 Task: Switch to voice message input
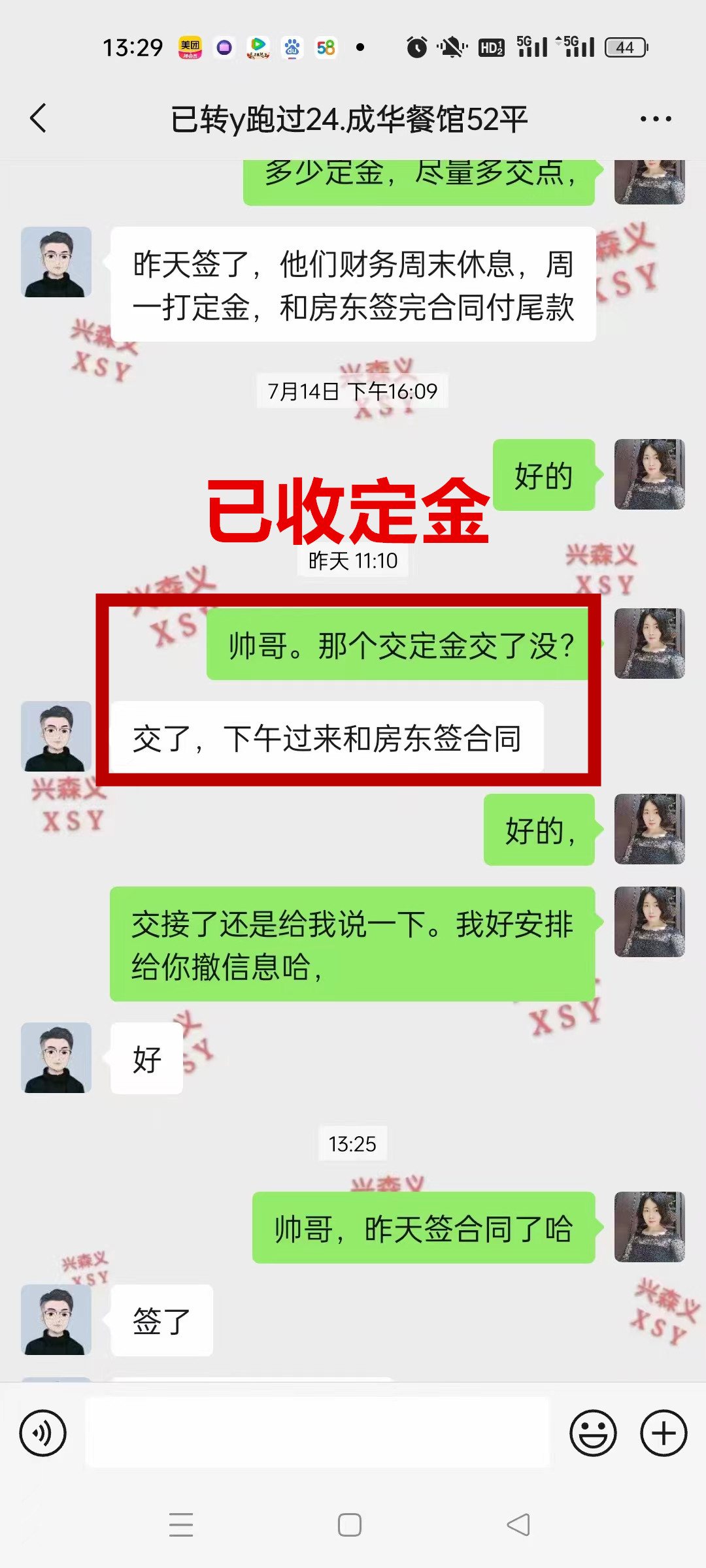click(x=43, y=1433)
